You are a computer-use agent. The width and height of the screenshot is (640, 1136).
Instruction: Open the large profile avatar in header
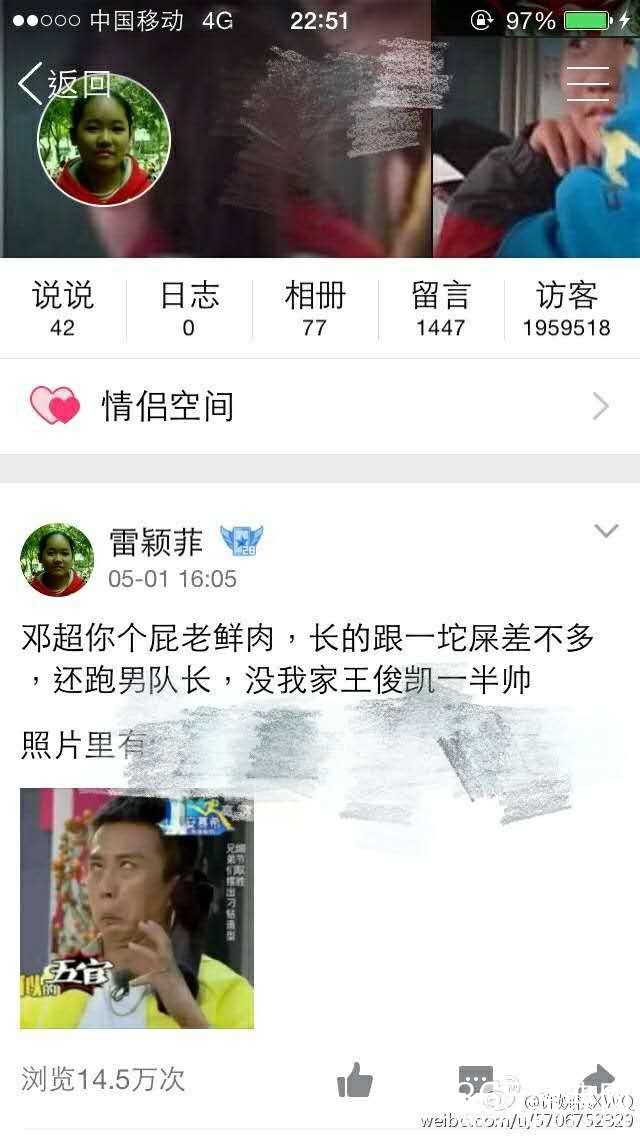click(x=103, y=139)
